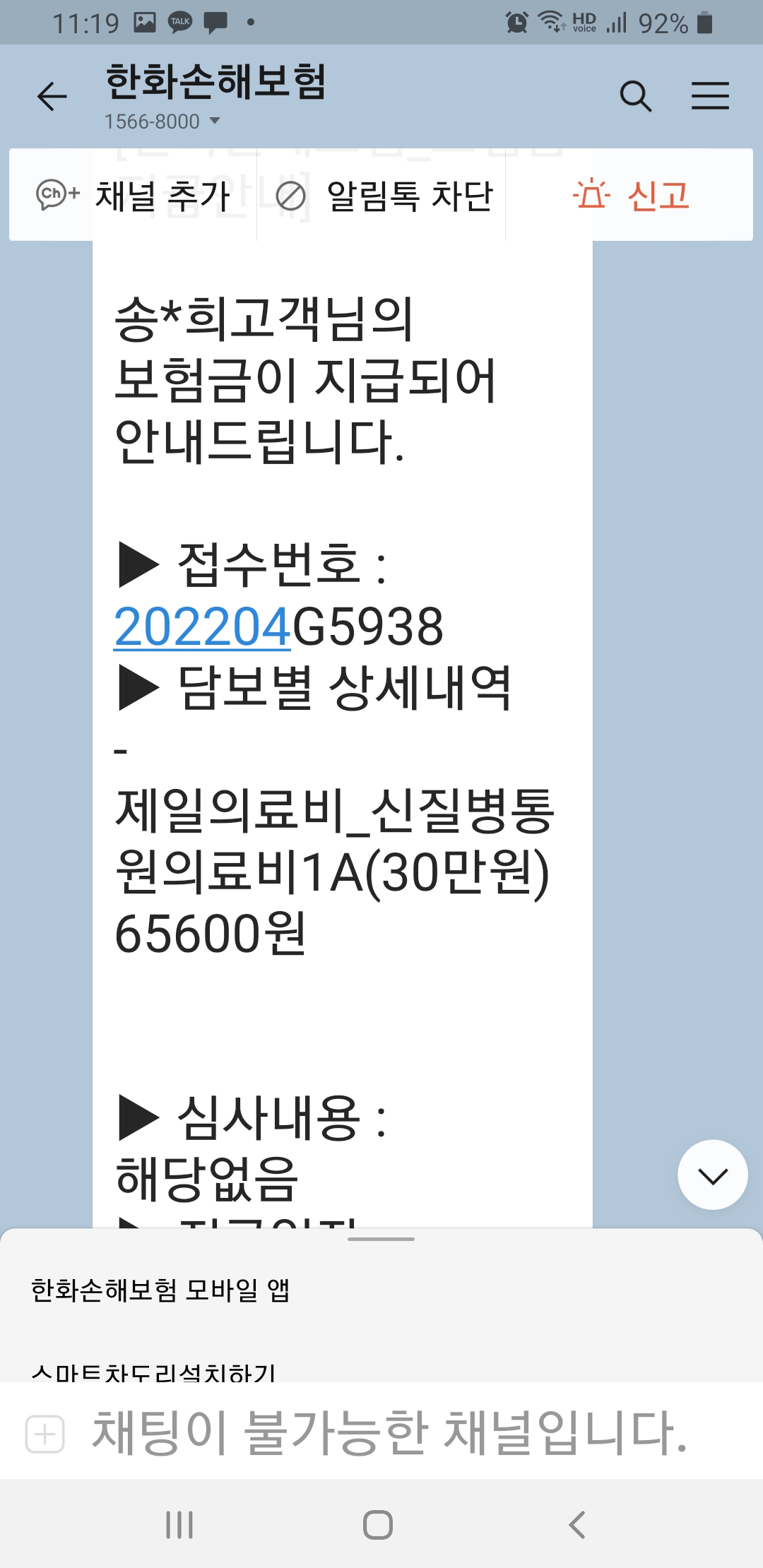Block alerts with 알림톡 차단

pos(384,196)
